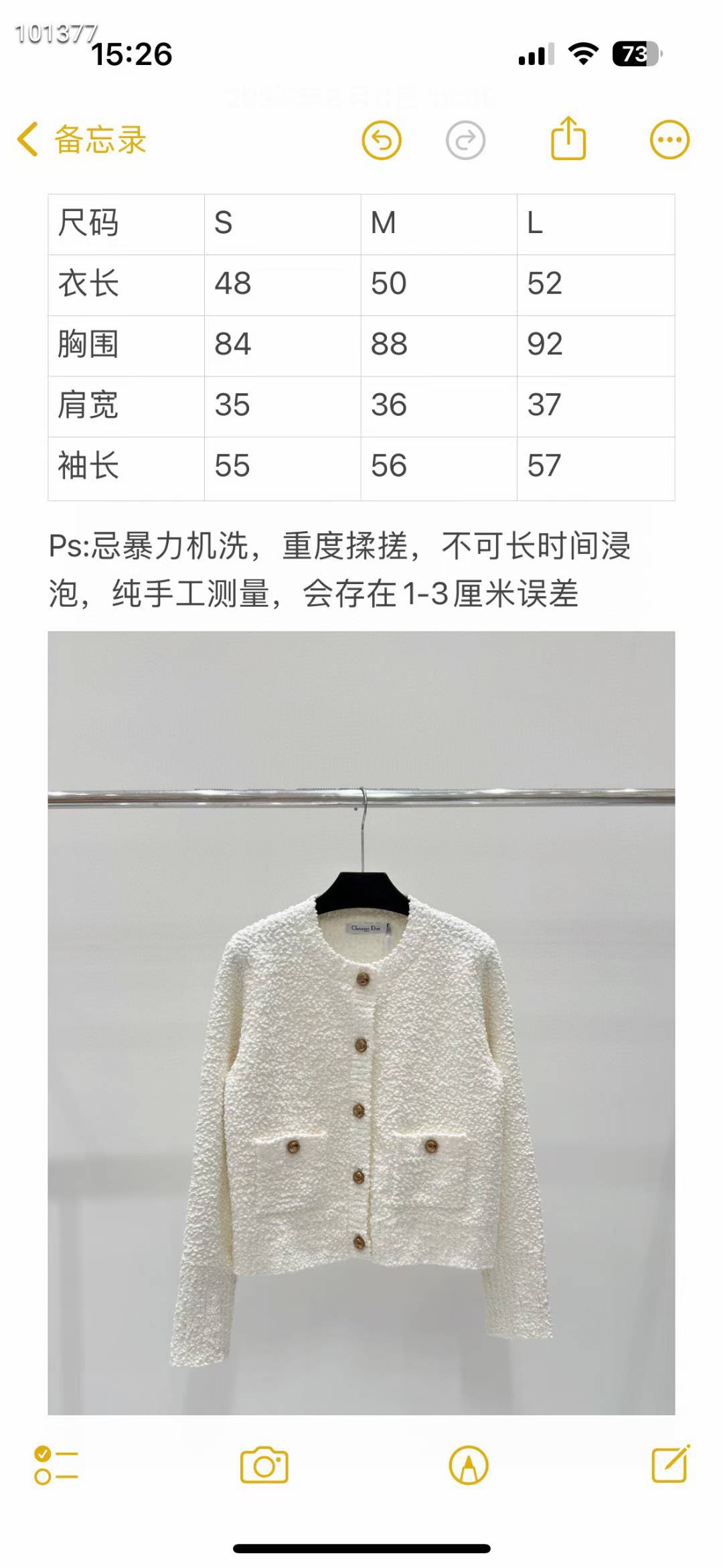This screenshot has height=1568, width=723.
Task: Tap the redo arrow icon
Action: pyautogui.click(x=465, y=141)
